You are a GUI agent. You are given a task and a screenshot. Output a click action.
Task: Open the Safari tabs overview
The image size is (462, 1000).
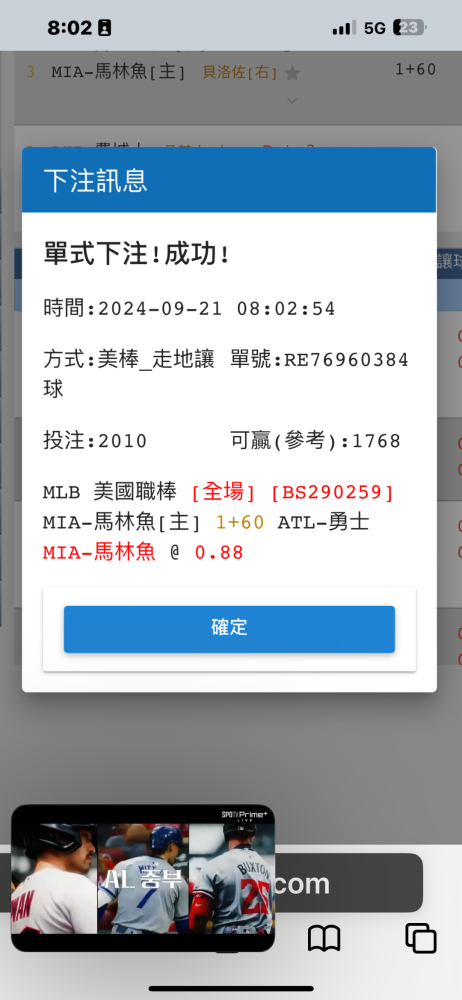[421, 939]
